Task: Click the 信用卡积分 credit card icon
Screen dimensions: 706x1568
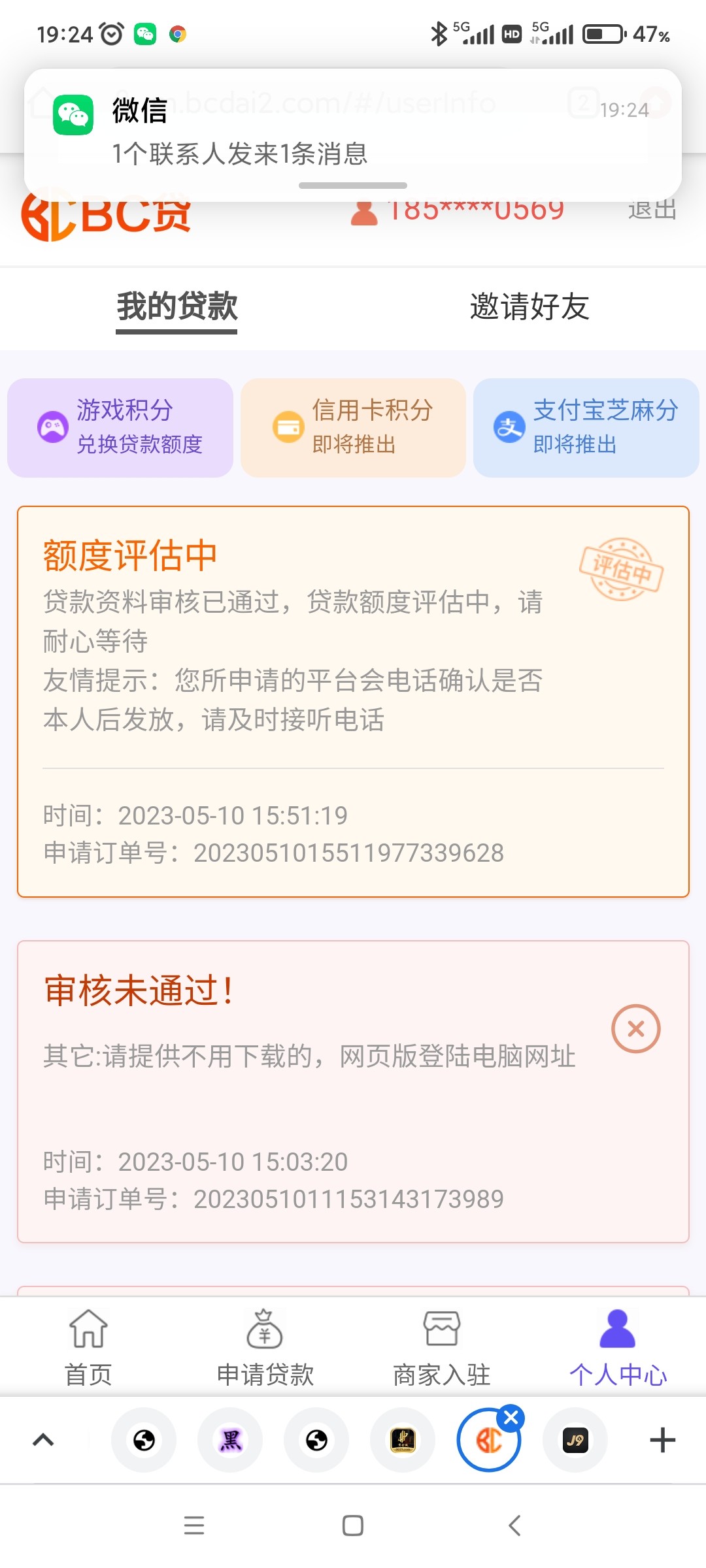Action: click(286, 427)
